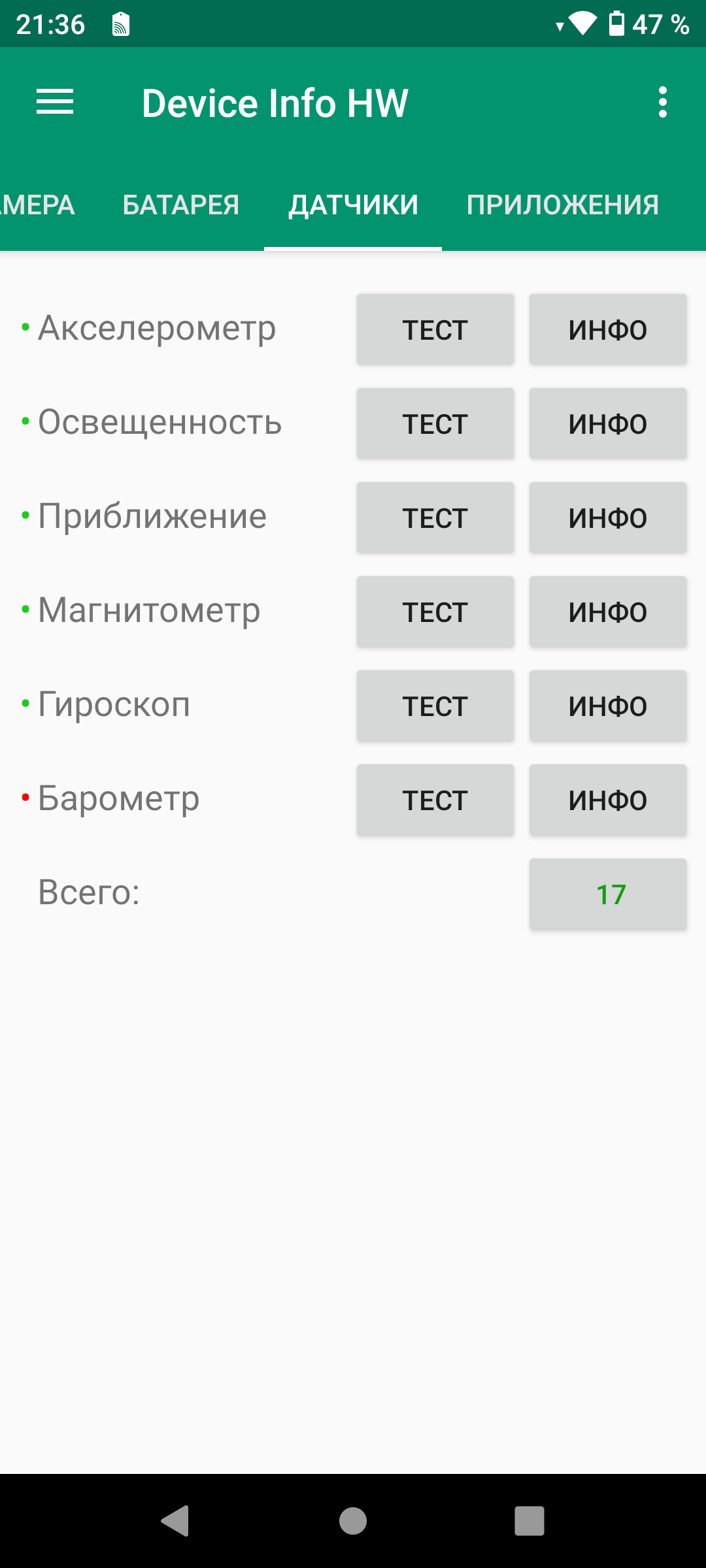Viewport: 706px width, 1568px height.
Task: Tap ТЕСТ next to Барометр
Action: tap(435, 800)
